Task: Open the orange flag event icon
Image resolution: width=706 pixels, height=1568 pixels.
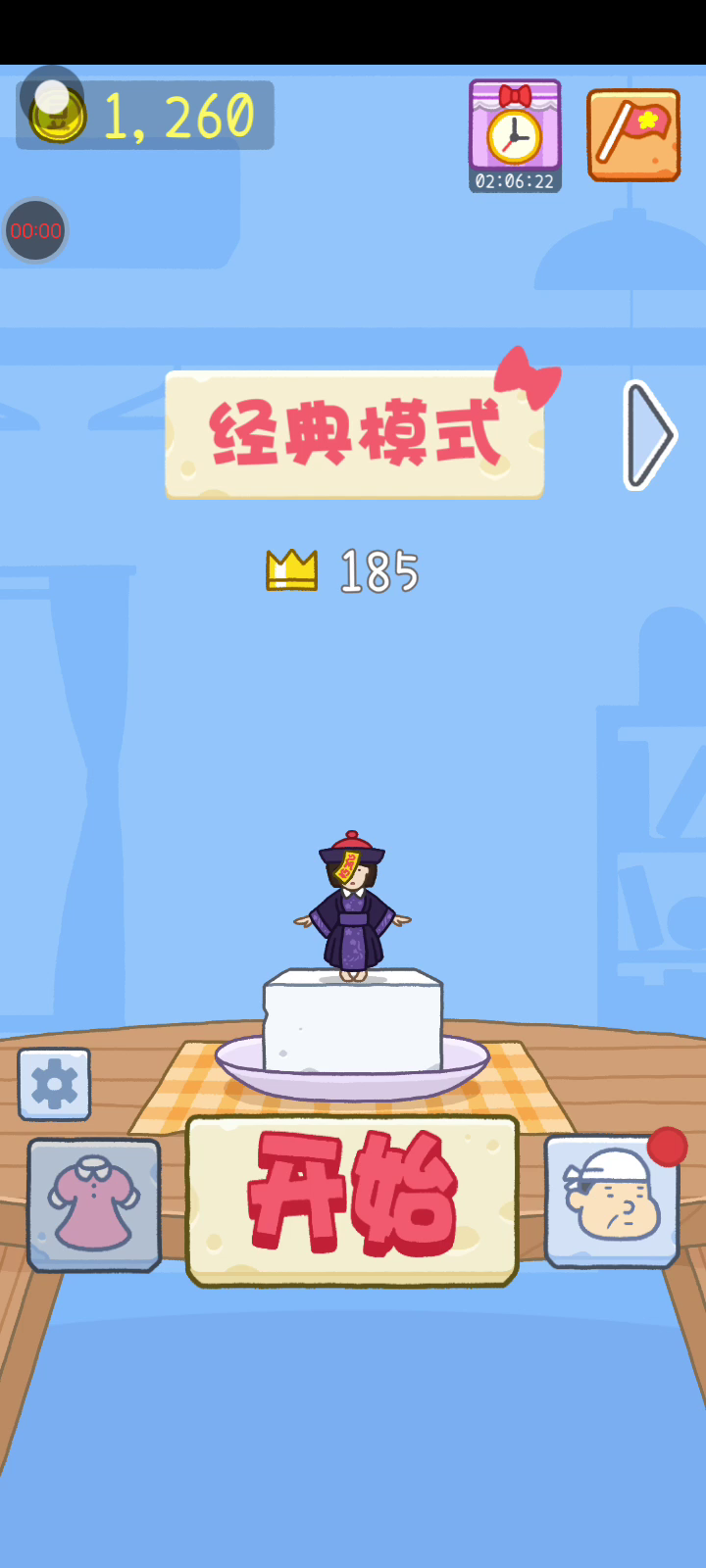Action: tap(633, 135)
